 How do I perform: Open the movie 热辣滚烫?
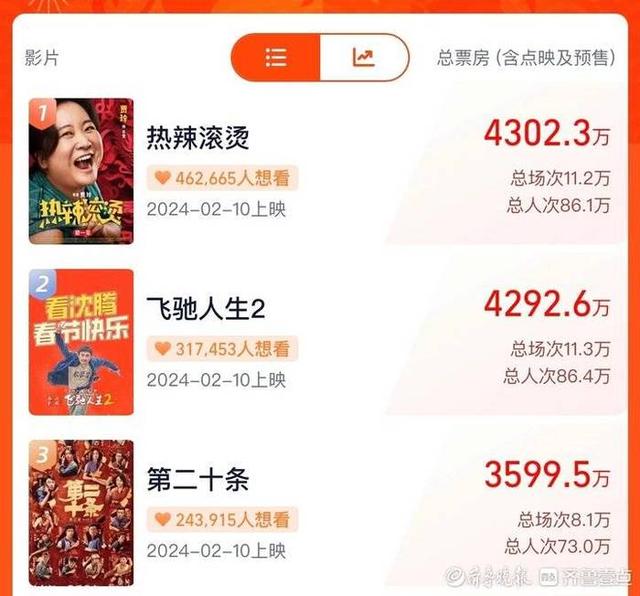198,136
